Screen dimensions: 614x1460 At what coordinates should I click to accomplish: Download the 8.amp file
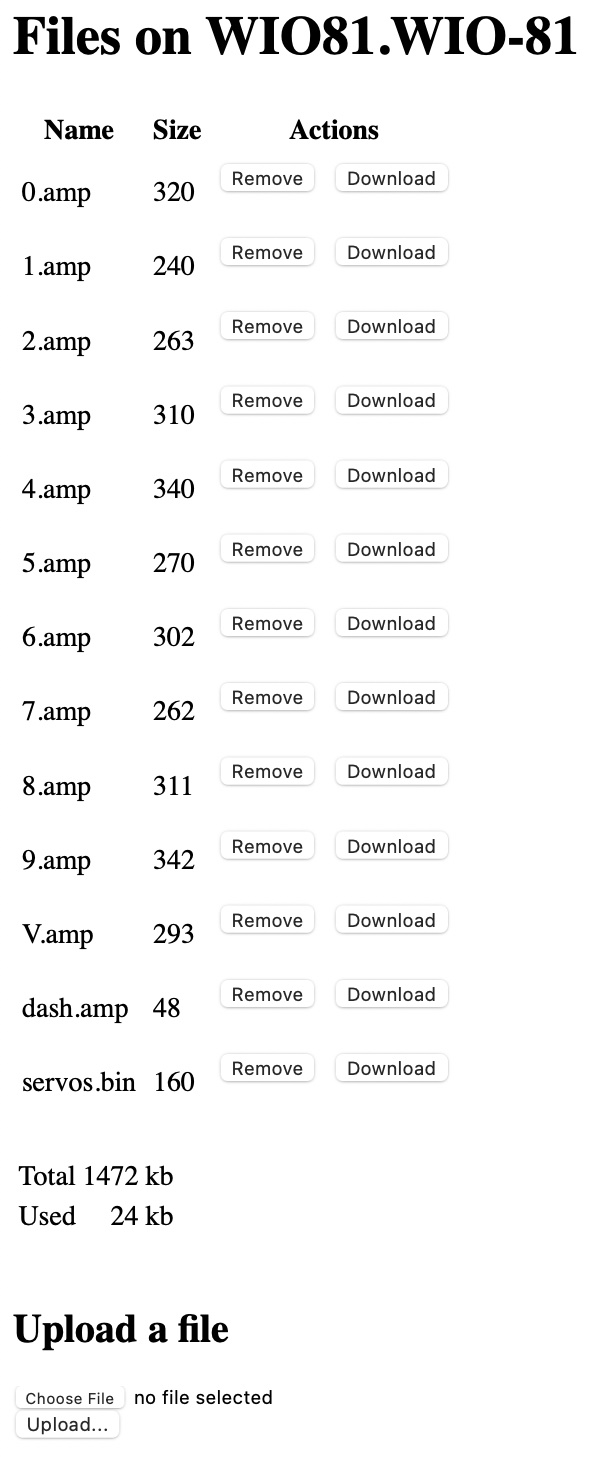[391, 771]
